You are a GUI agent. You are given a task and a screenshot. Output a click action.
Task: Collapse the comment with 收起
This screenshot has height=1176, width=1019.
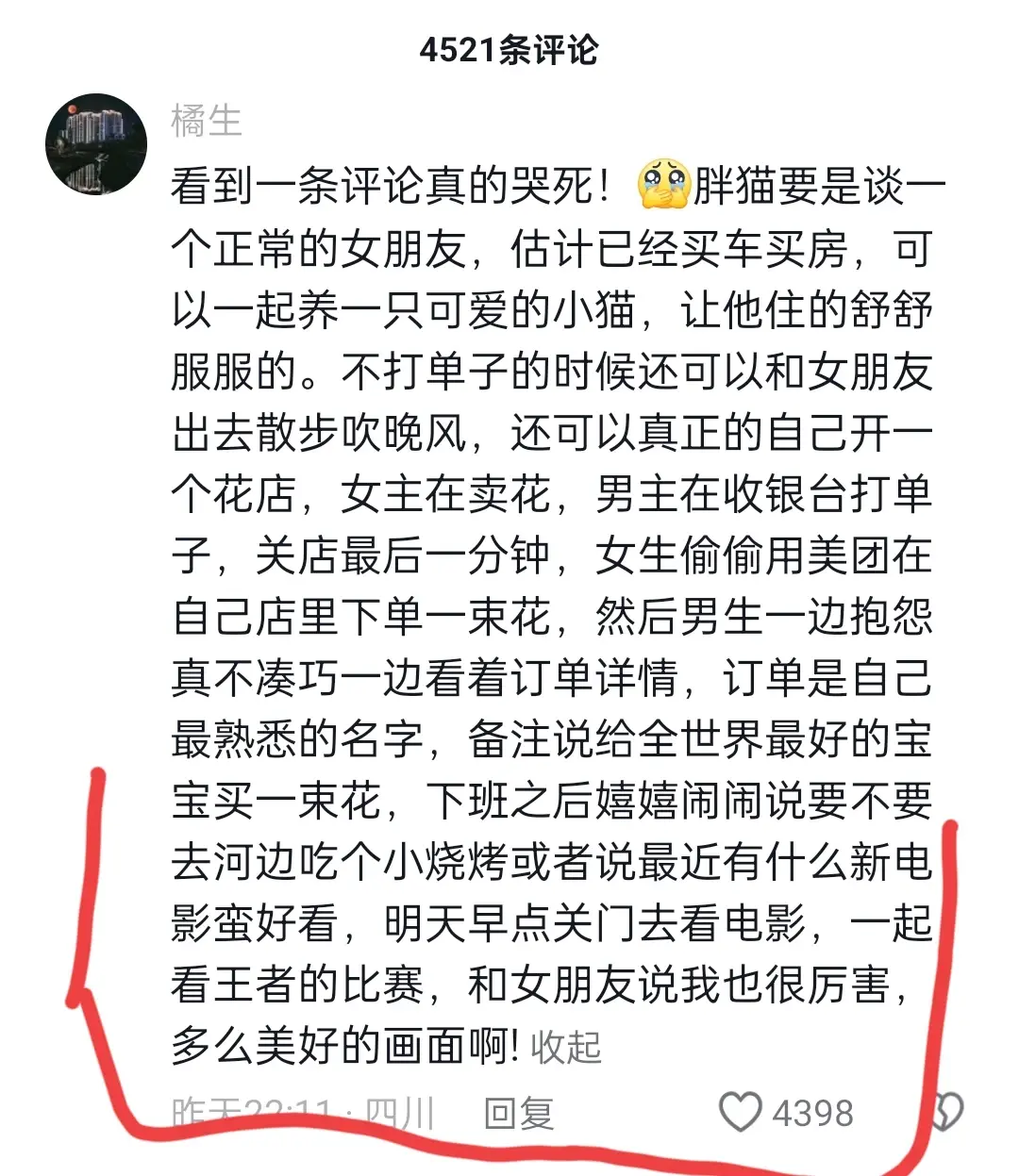[566, 1048]
